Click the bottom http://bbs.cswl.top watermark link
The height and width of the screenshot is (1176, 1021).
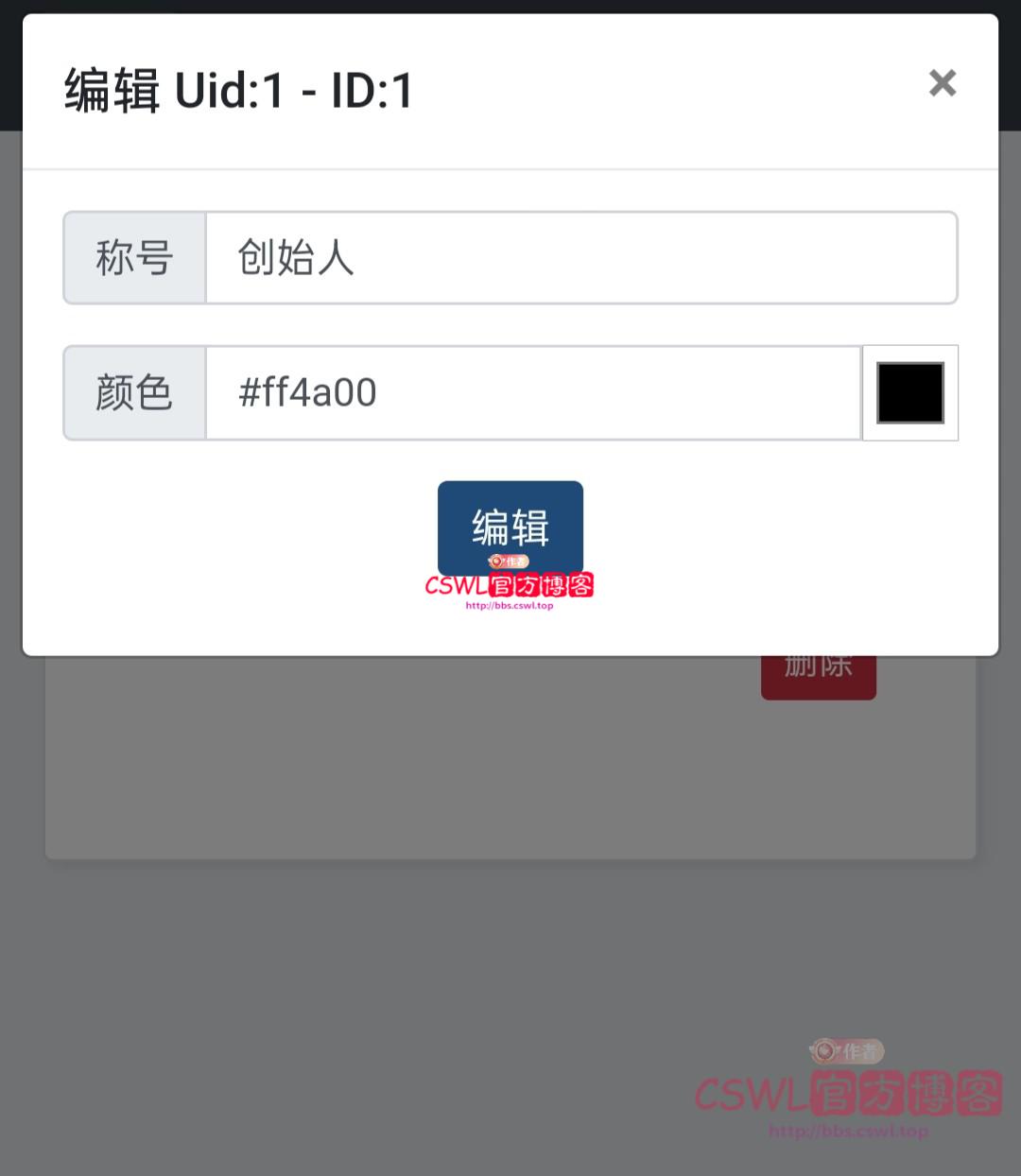pos(848,1132)
